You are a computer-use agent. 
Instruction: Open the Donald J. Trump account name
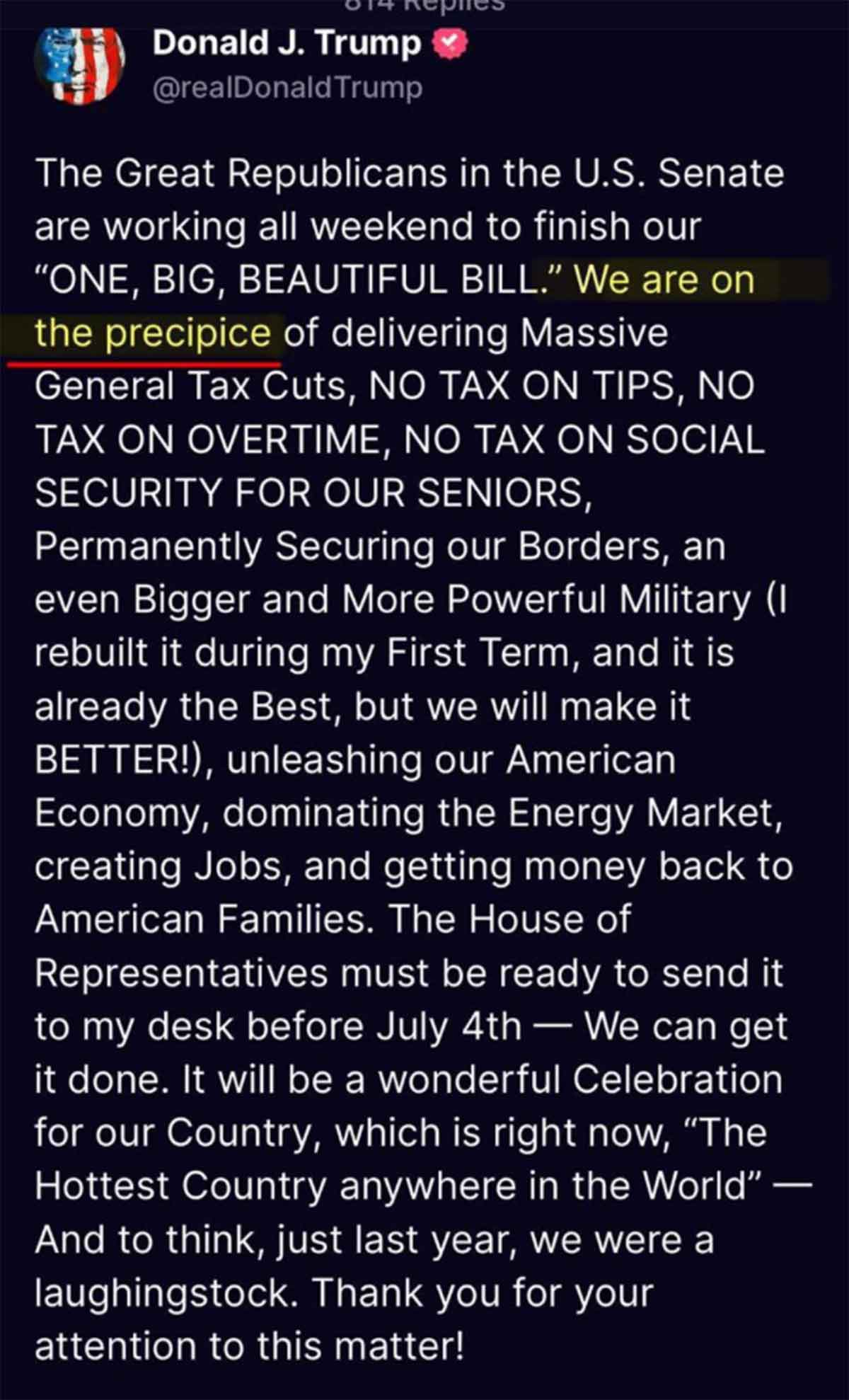pos(287,44)
